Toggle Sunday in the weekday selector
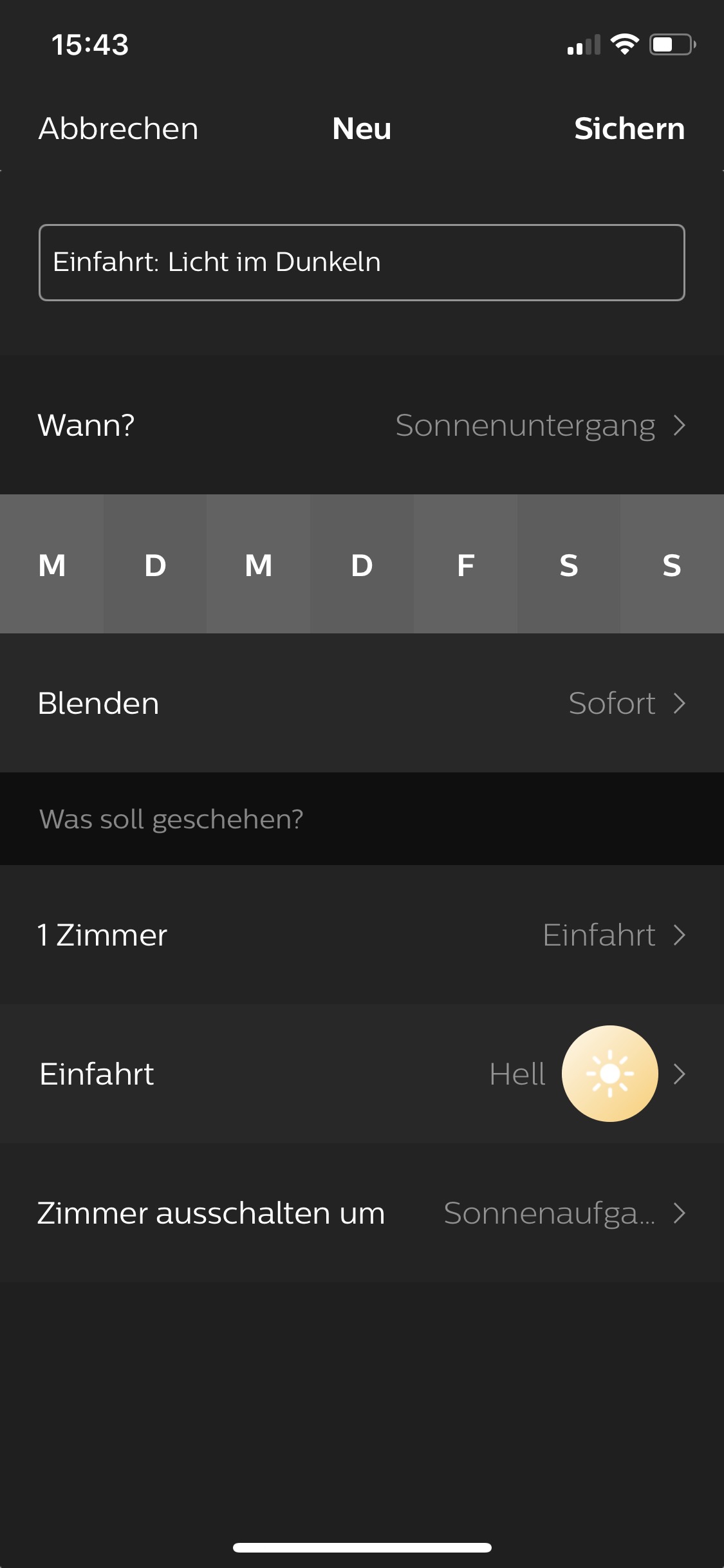 pos(671,565)
